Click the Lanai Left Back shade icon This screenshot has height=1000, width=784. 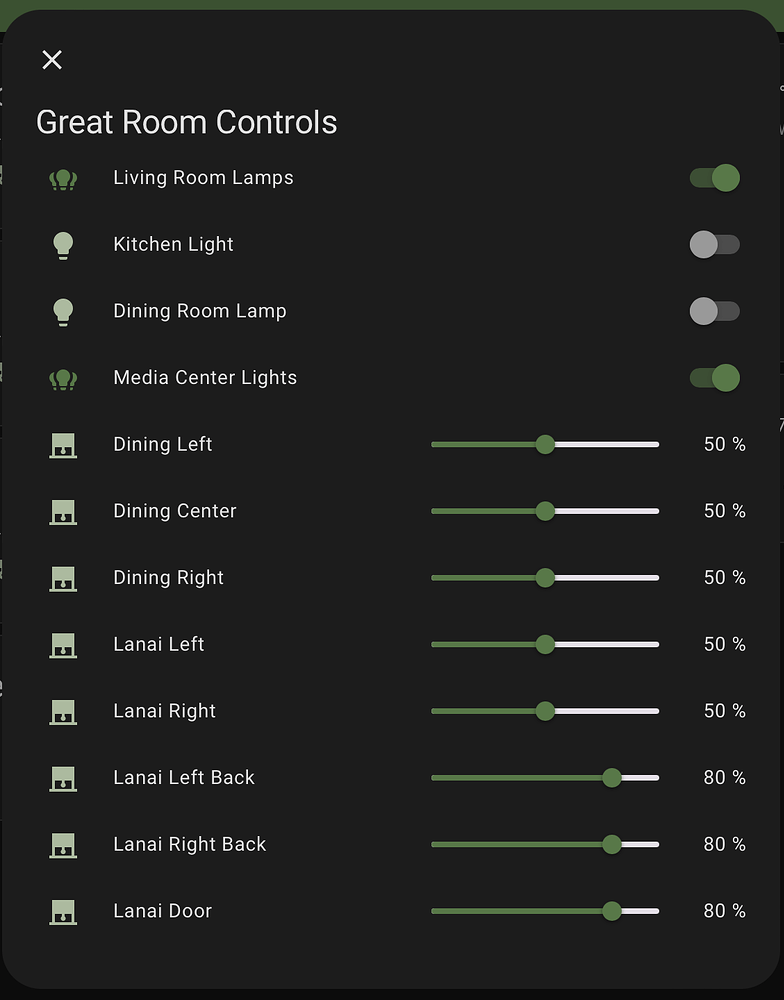click(x=64, y=778)
